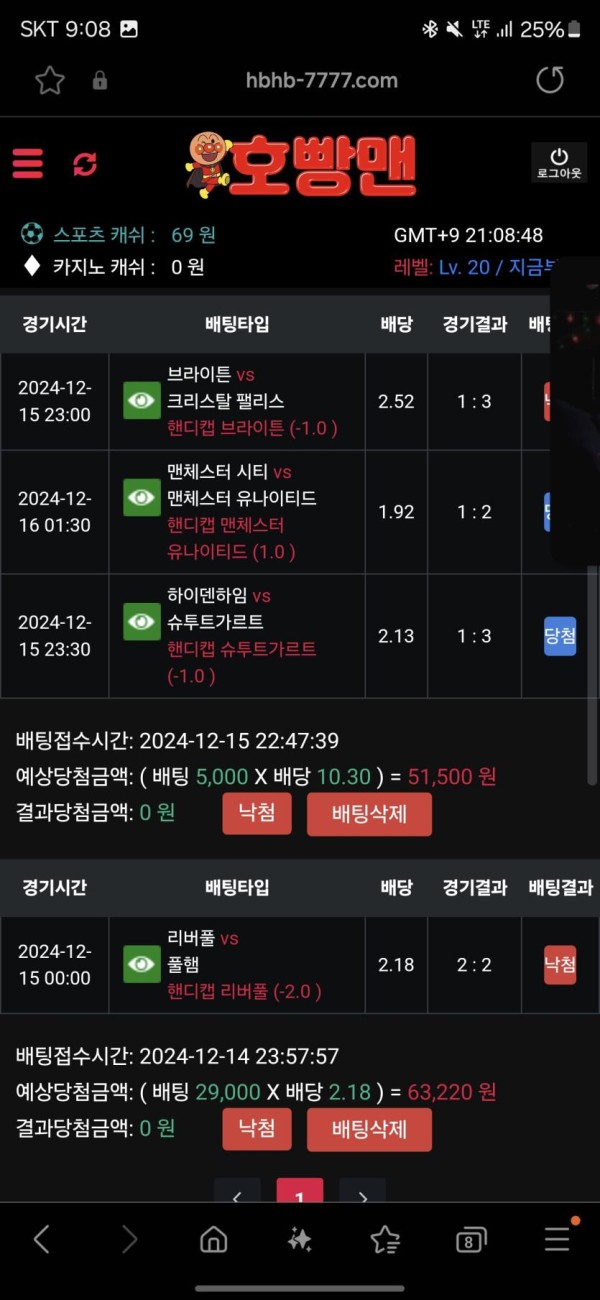The height and width of the screenshot is (1300, 600).
Task: Delete the 29,000 won bet with 배팅삭제
Action: tap(369, 1130)
